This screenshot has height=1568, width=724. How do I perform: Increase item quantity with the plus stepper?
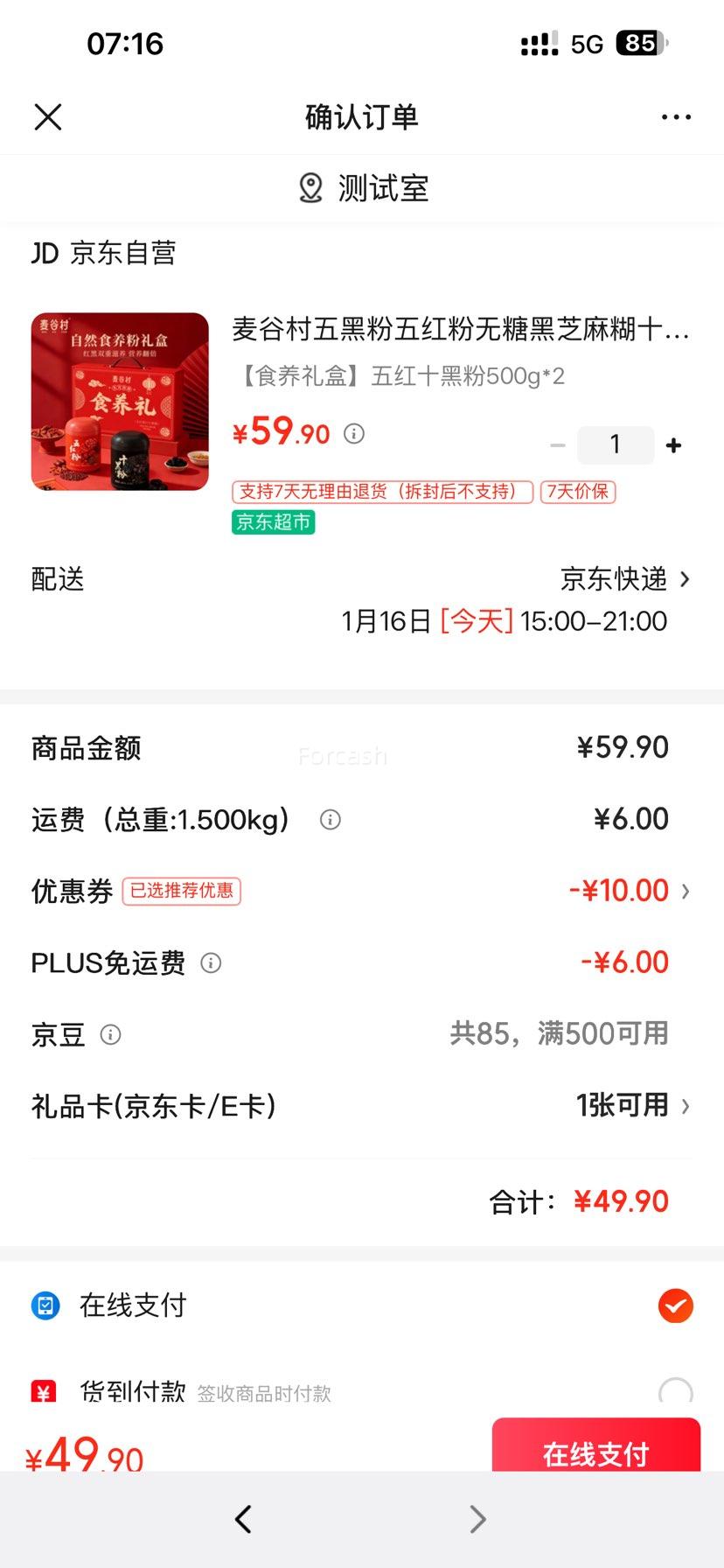(x=673, y=444)
